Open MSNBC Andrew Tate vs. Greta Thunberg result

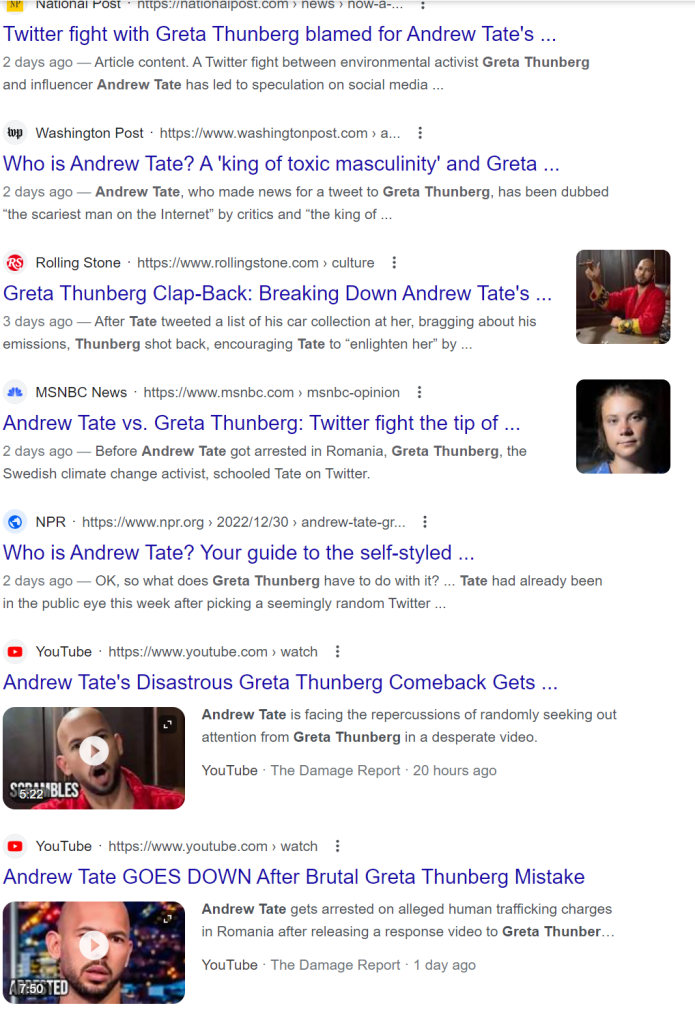tap(261, 423)
